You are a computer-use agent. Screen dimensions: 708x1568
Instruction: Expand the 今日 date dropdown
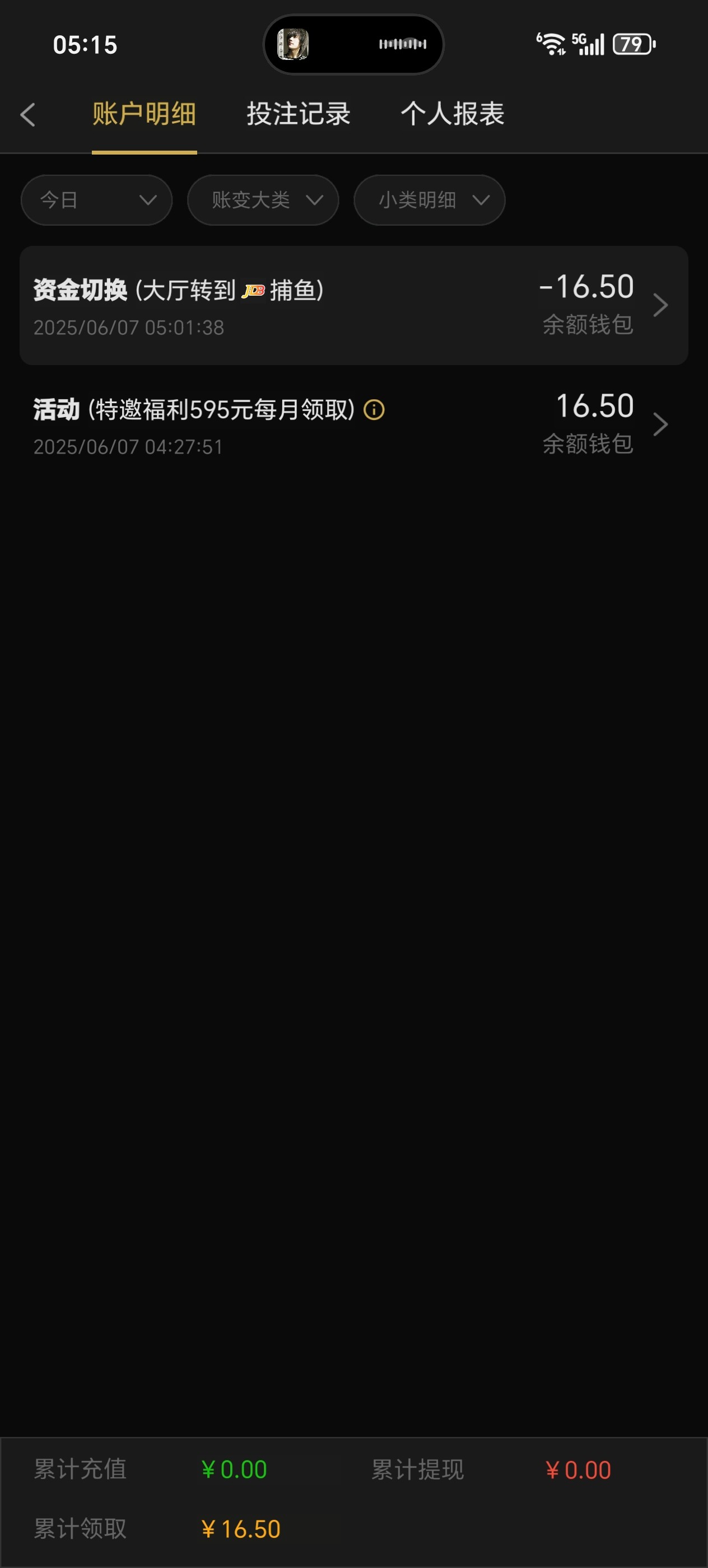[96, 200]
